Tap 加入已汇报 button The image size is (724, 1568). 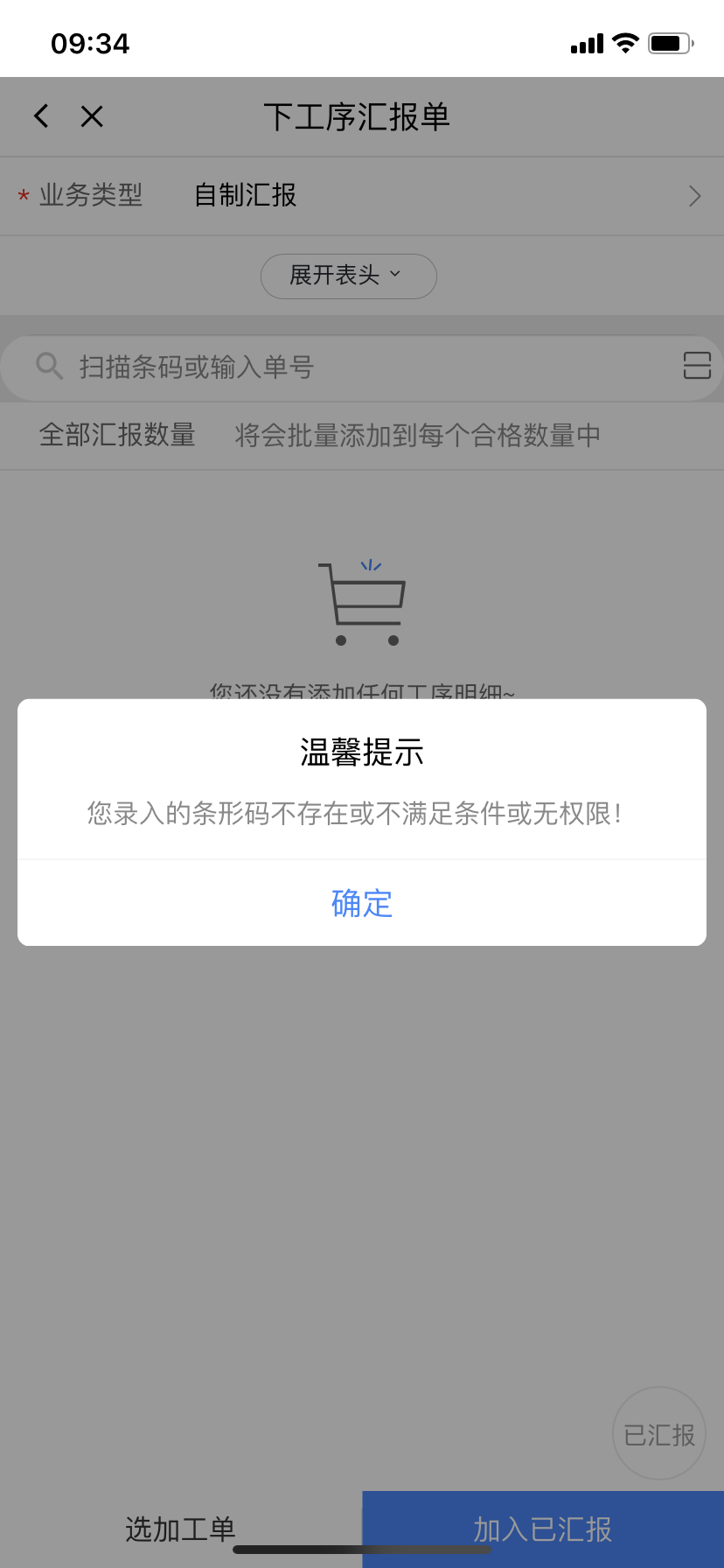[543, 1529]
